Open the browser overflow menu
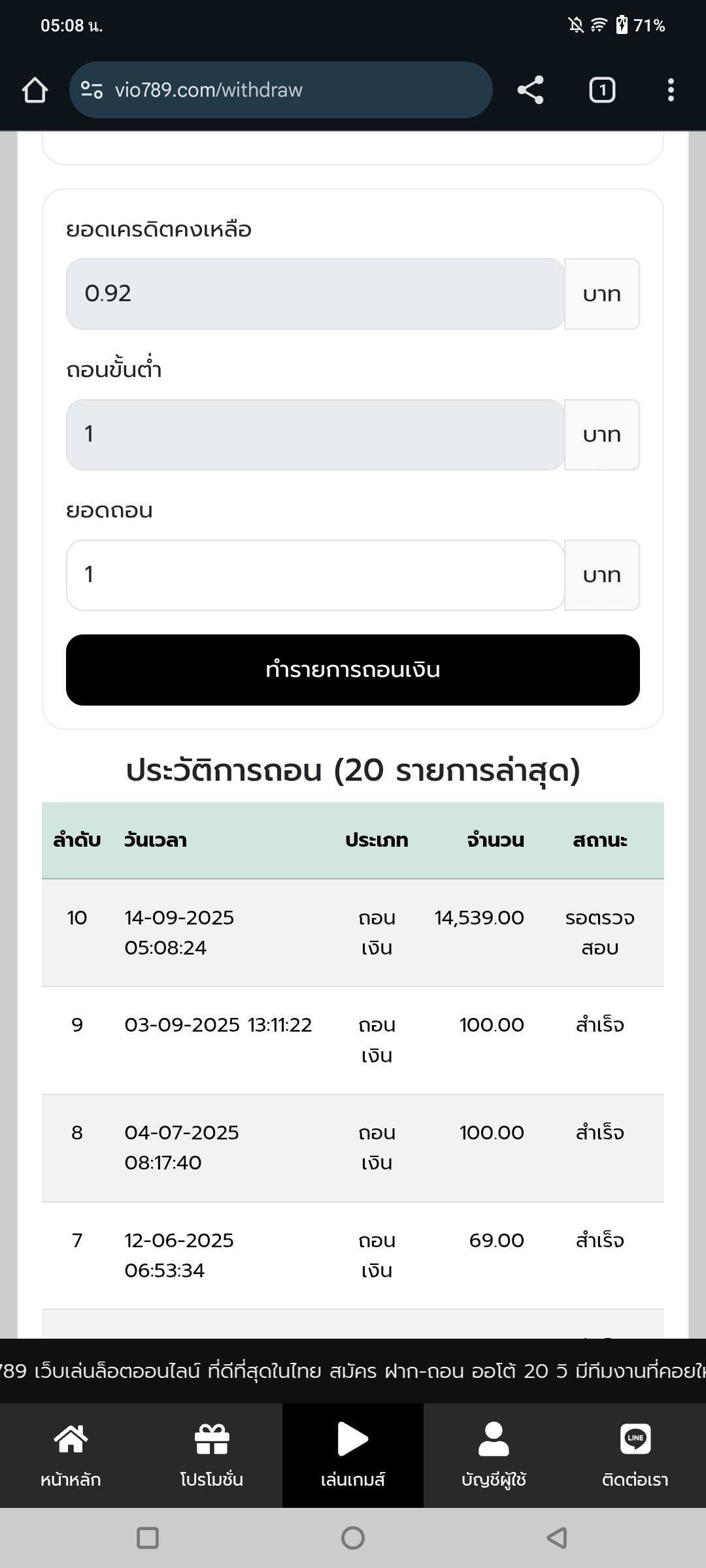Screen dimensions: 706x1568 [671, 90]
